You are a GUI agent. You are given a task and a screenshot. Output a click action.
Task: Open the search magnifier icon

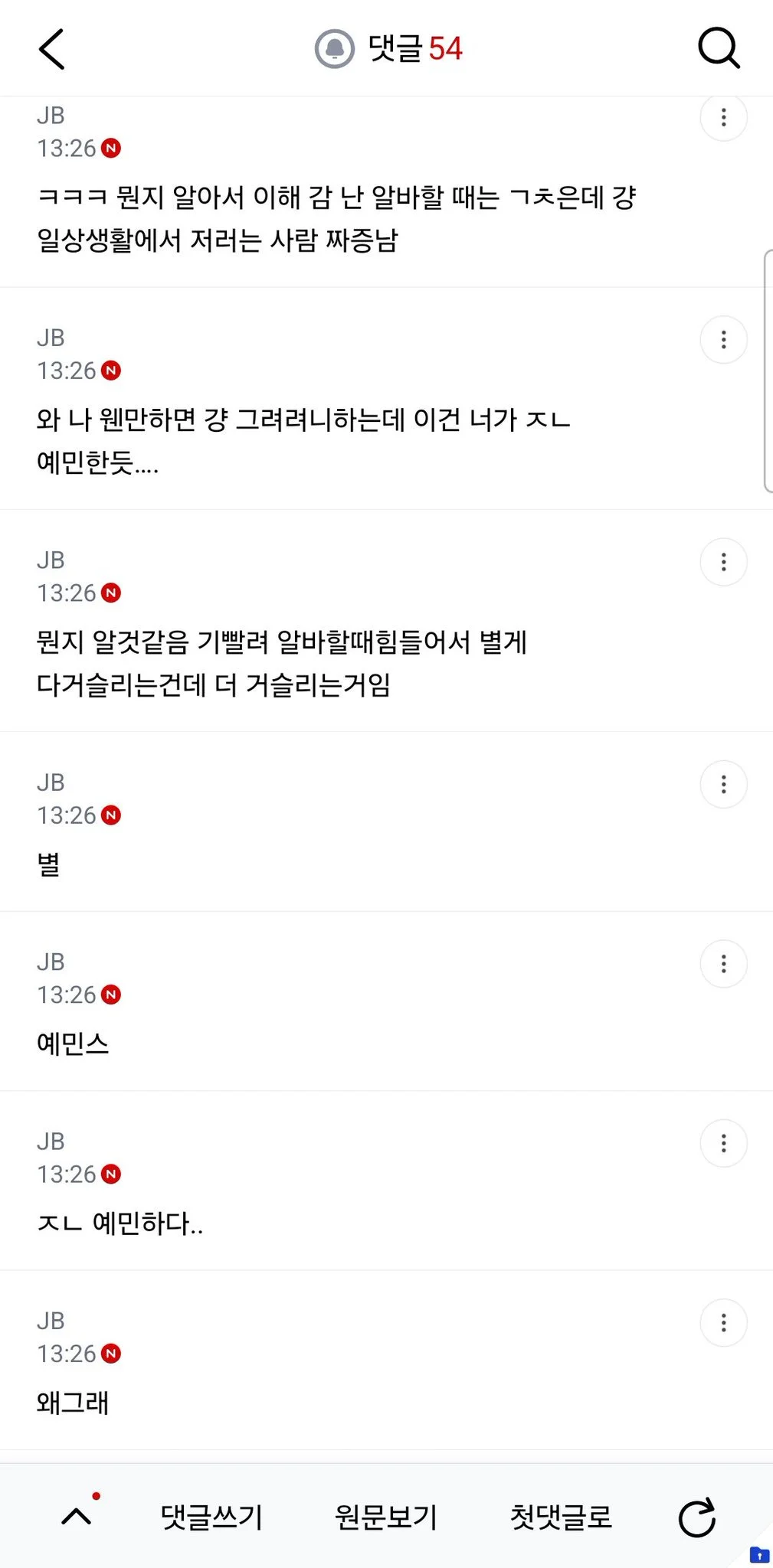[x=719, y=49]
